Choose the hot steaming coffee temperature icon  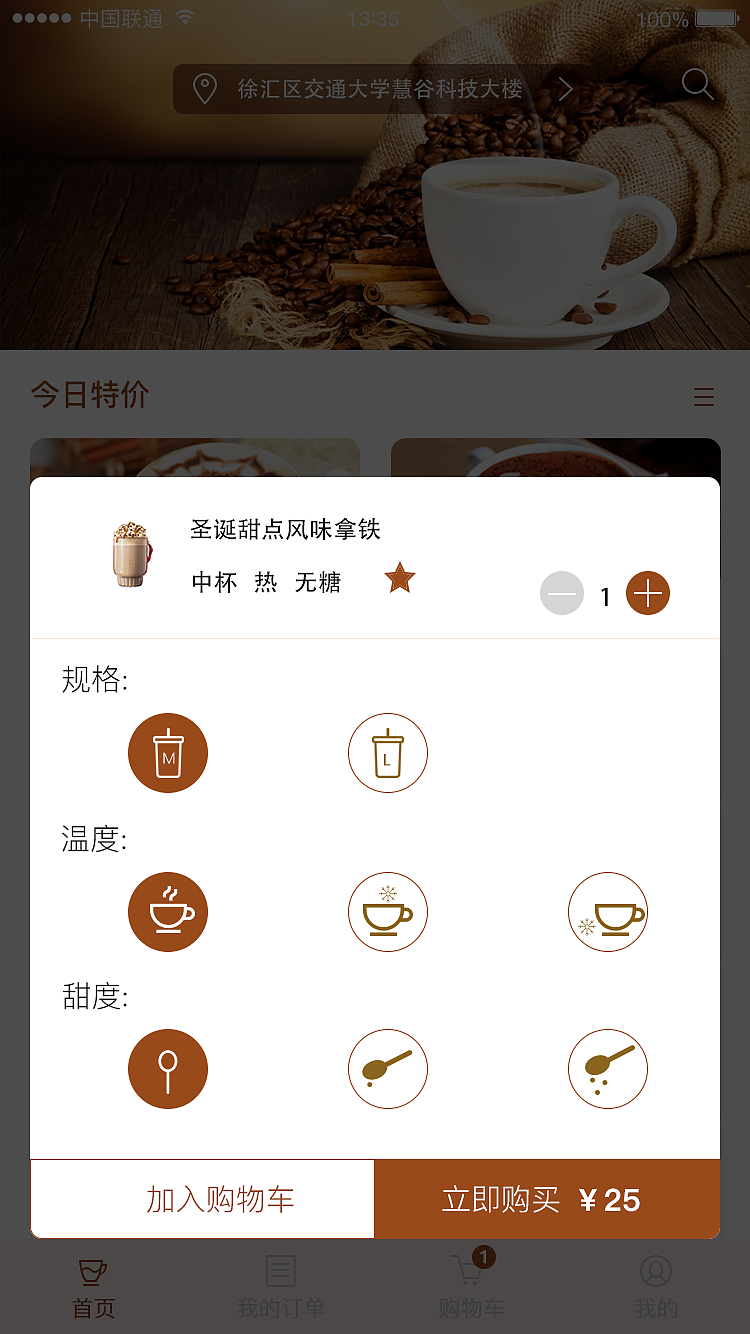(x=167, y=911)
